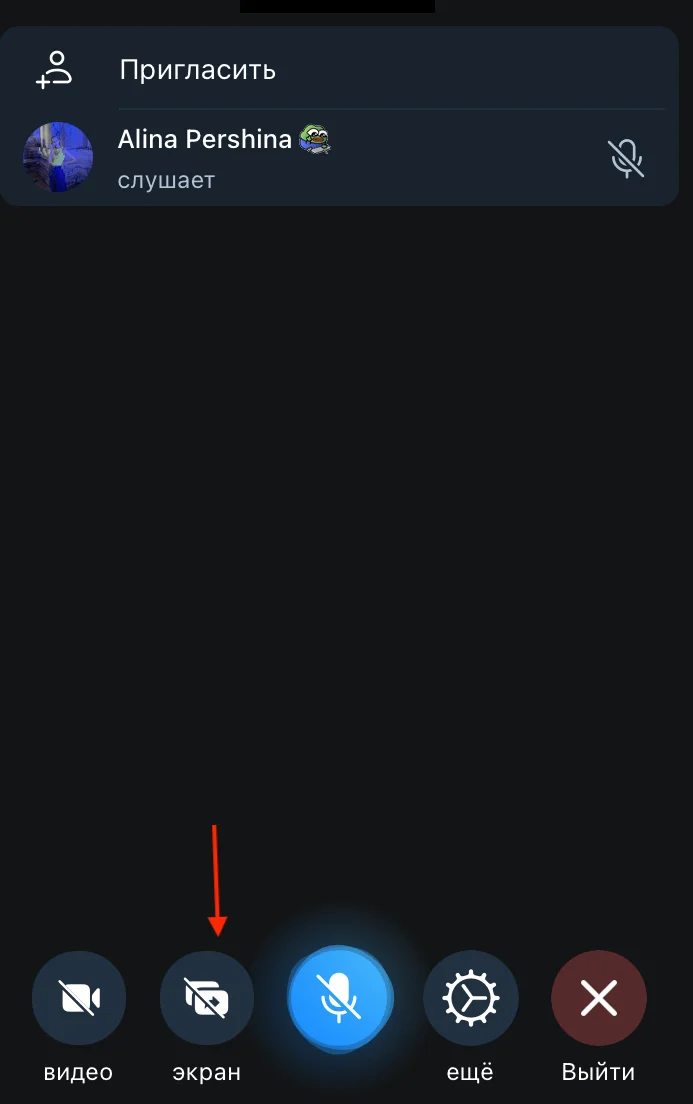
Task: Open participant Alina Pershina
Action: [x=205, y=157]
